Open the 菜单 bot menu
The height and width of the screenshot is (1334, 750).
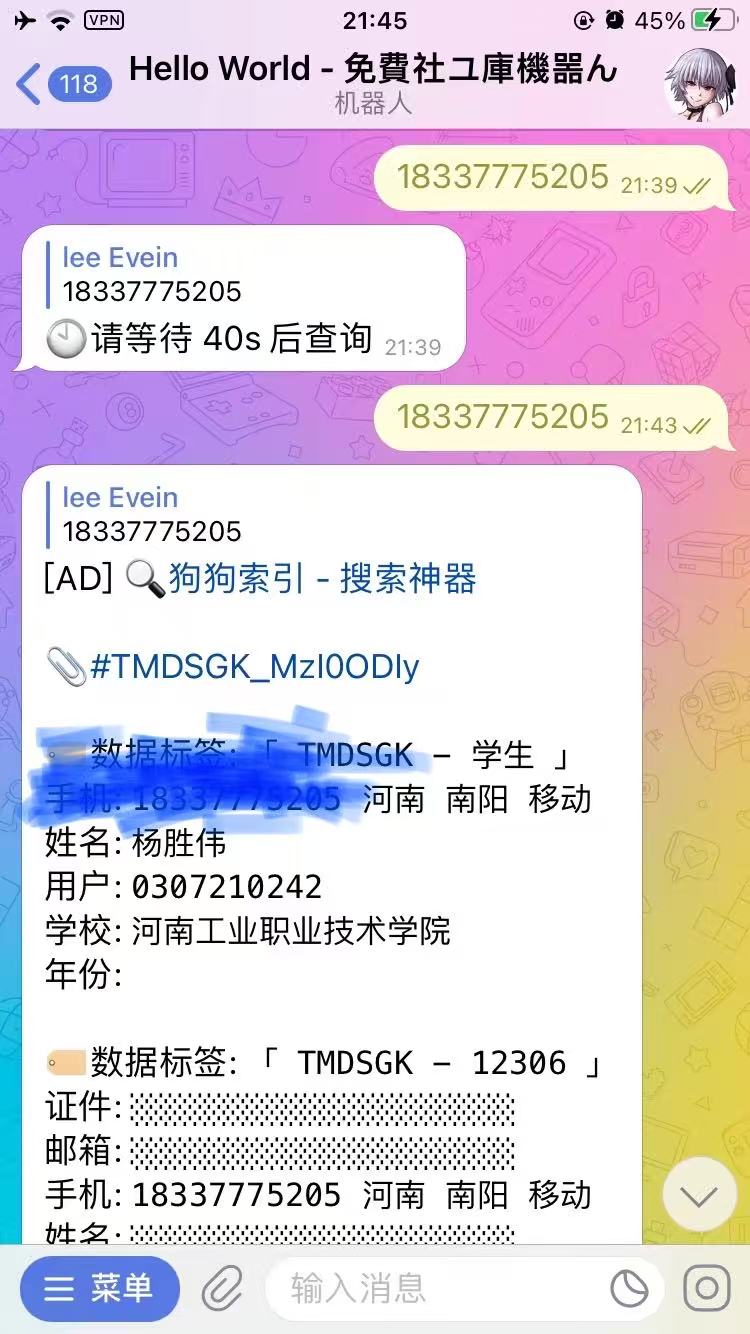click(100, 1288)
